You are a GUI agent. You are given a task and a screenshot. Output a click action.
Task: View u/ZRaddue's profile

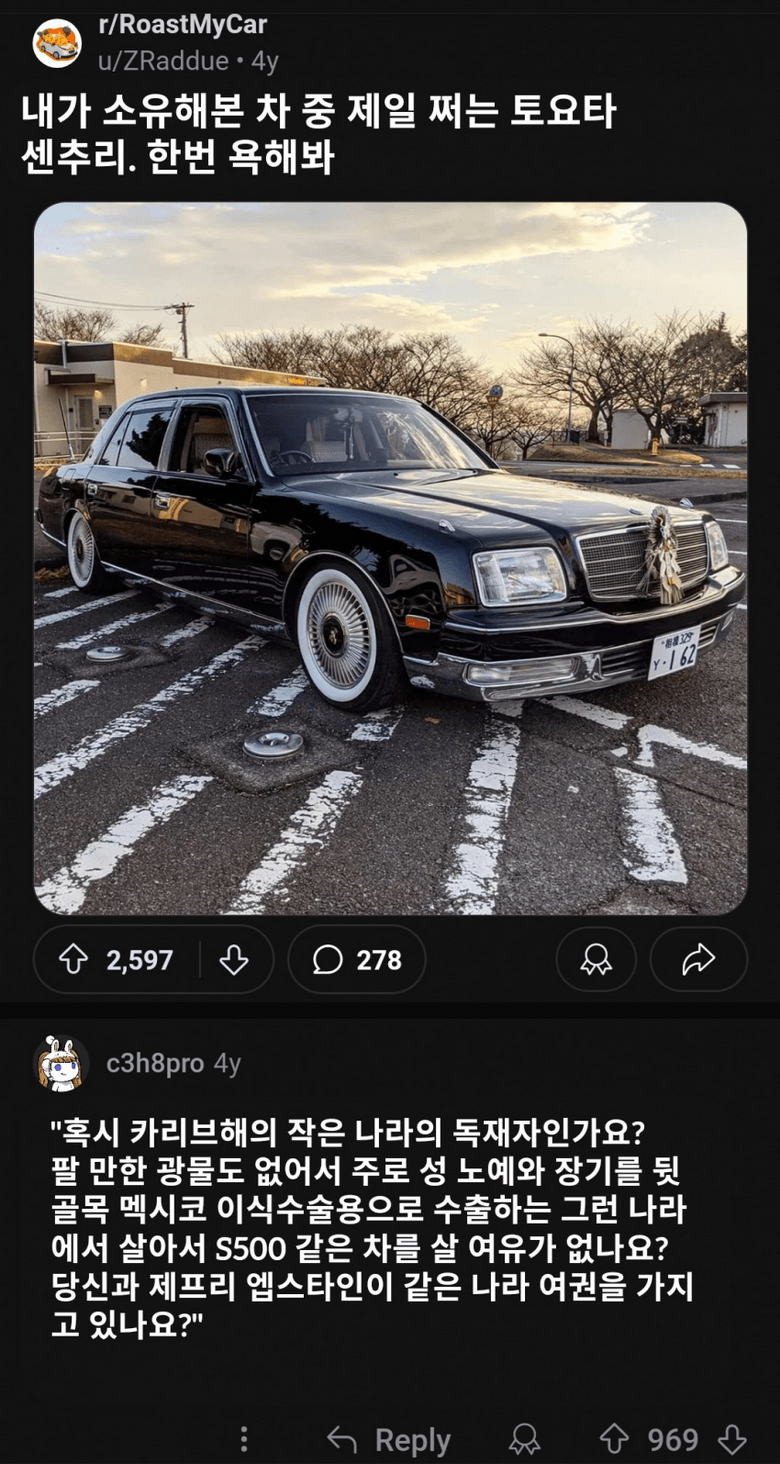(x=163, y=61)
